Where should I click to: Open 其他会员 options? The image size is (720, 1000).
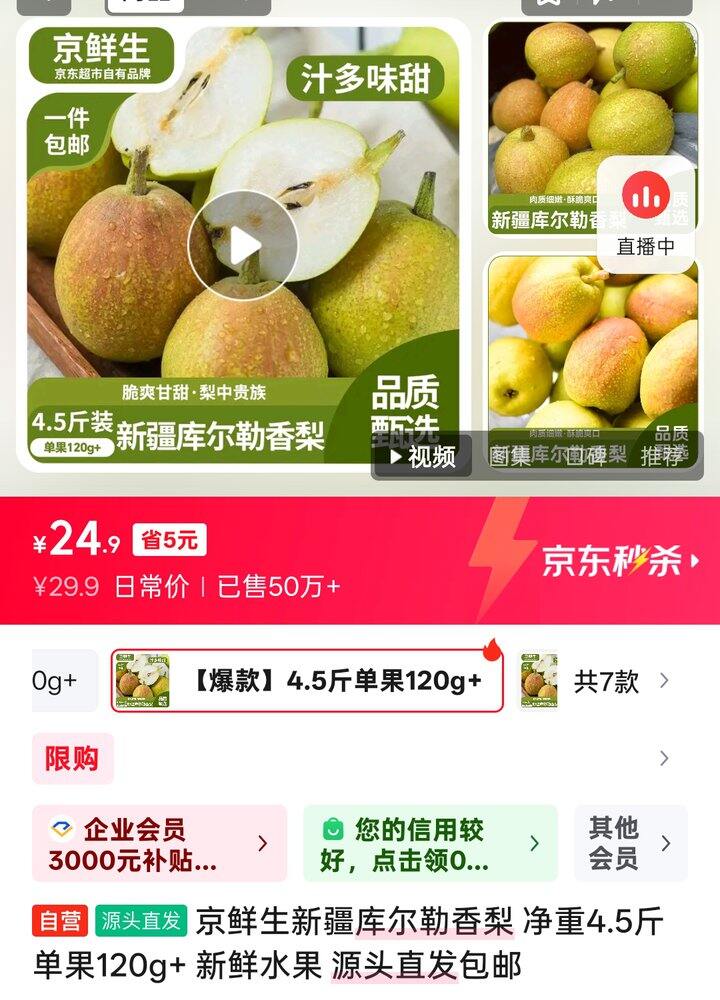point(630,843)
